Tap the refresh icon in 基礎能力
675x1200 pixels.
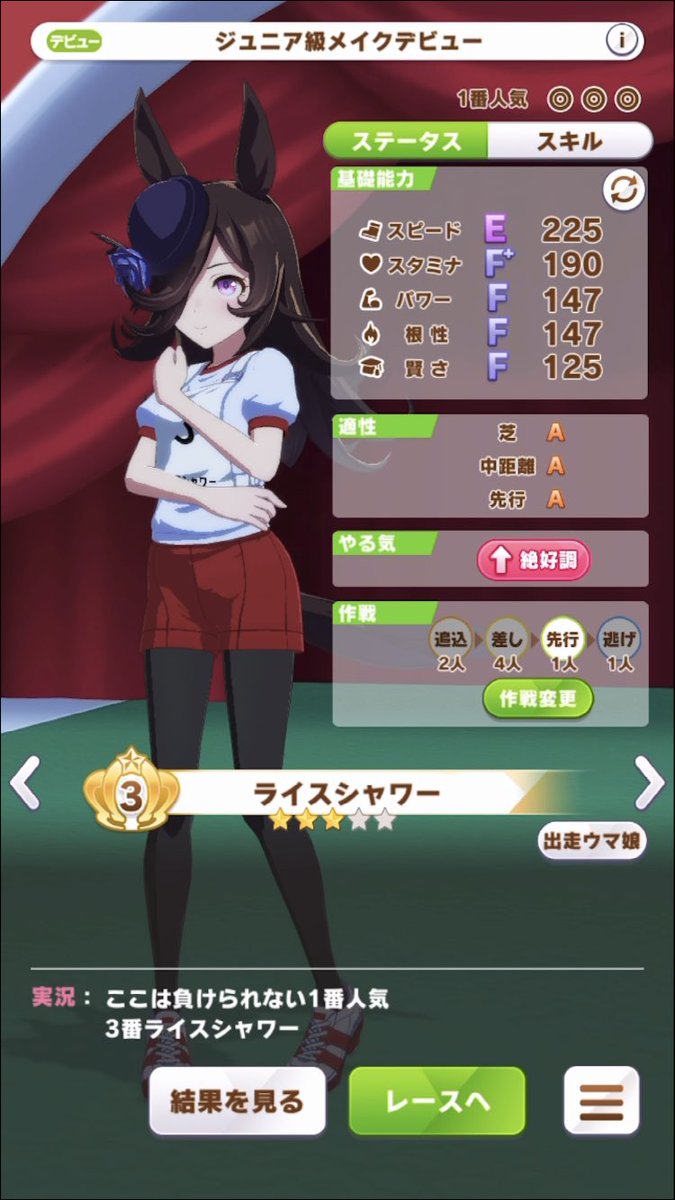tap(622, 190)
